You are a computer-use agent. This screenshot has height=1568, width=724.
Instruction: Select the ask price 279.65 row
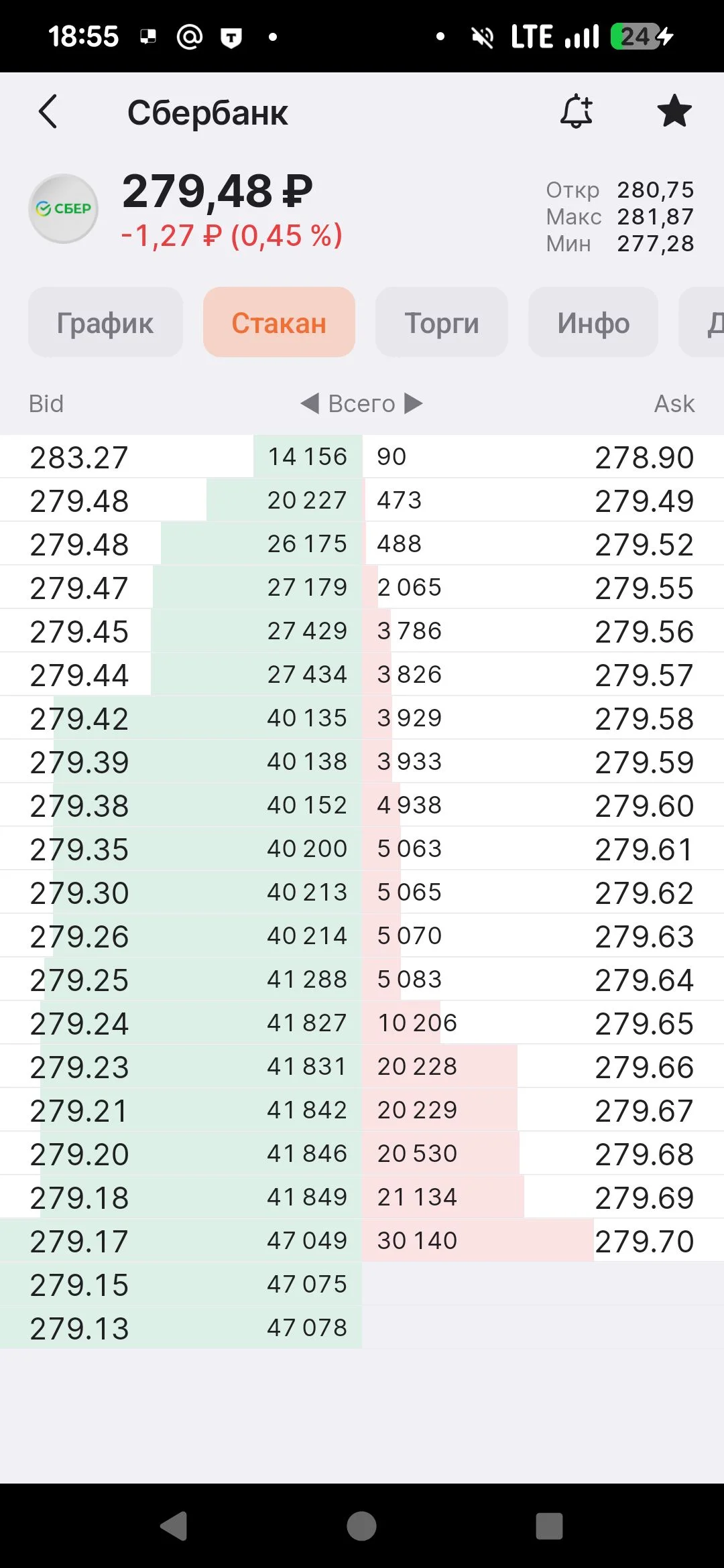point(543,1023)
